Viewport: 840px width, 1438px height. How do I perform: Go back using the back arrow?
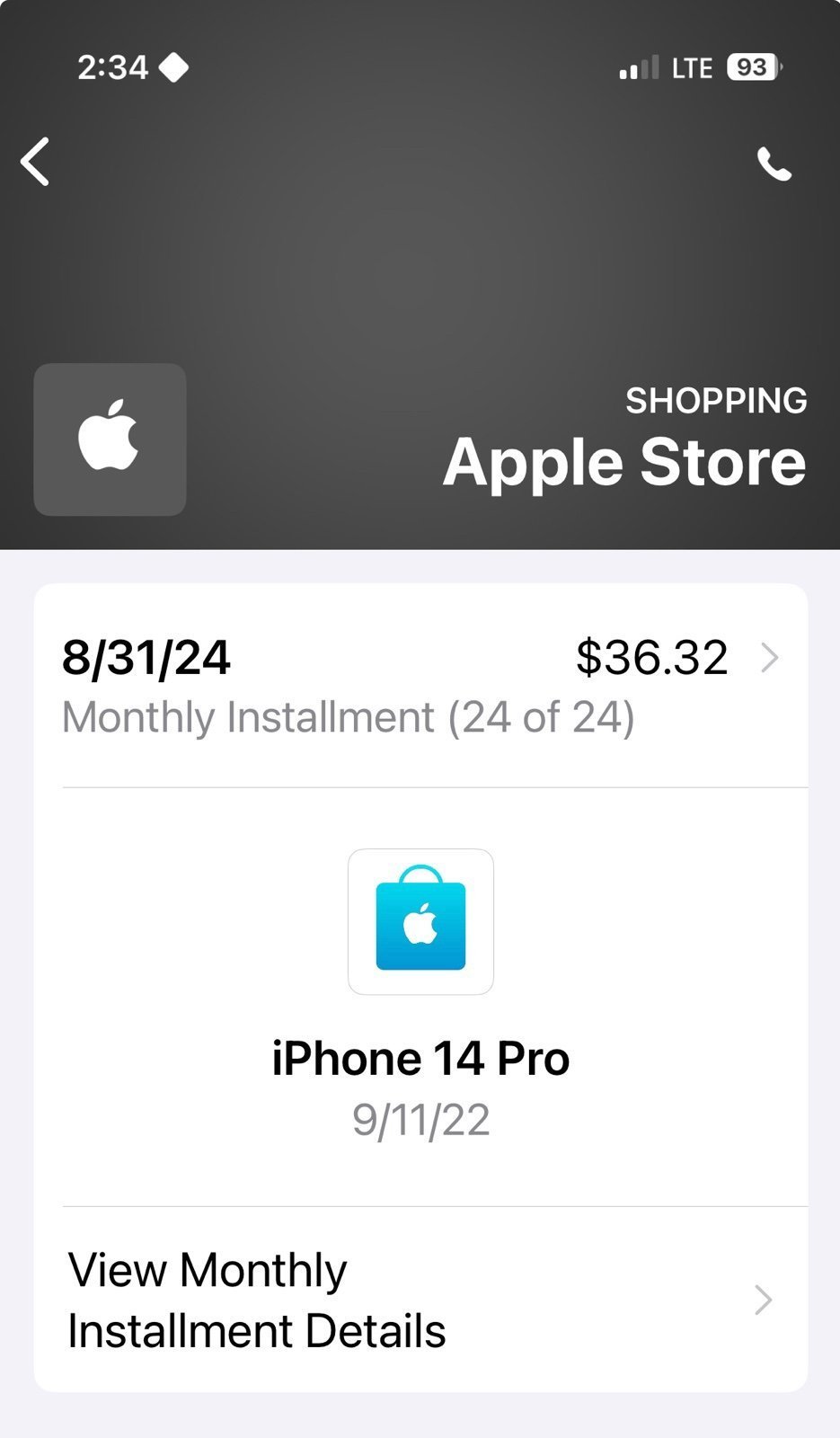click(36, 163)
